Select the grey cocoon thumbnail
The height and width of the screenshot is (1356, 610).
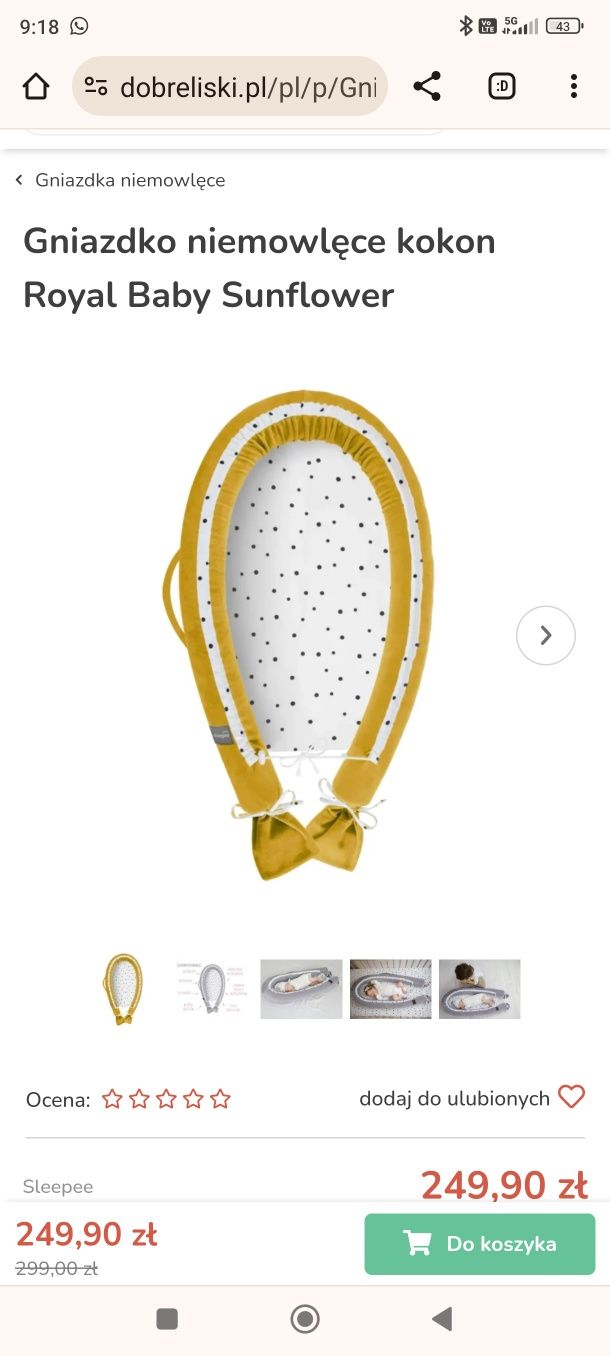(301, 989)
